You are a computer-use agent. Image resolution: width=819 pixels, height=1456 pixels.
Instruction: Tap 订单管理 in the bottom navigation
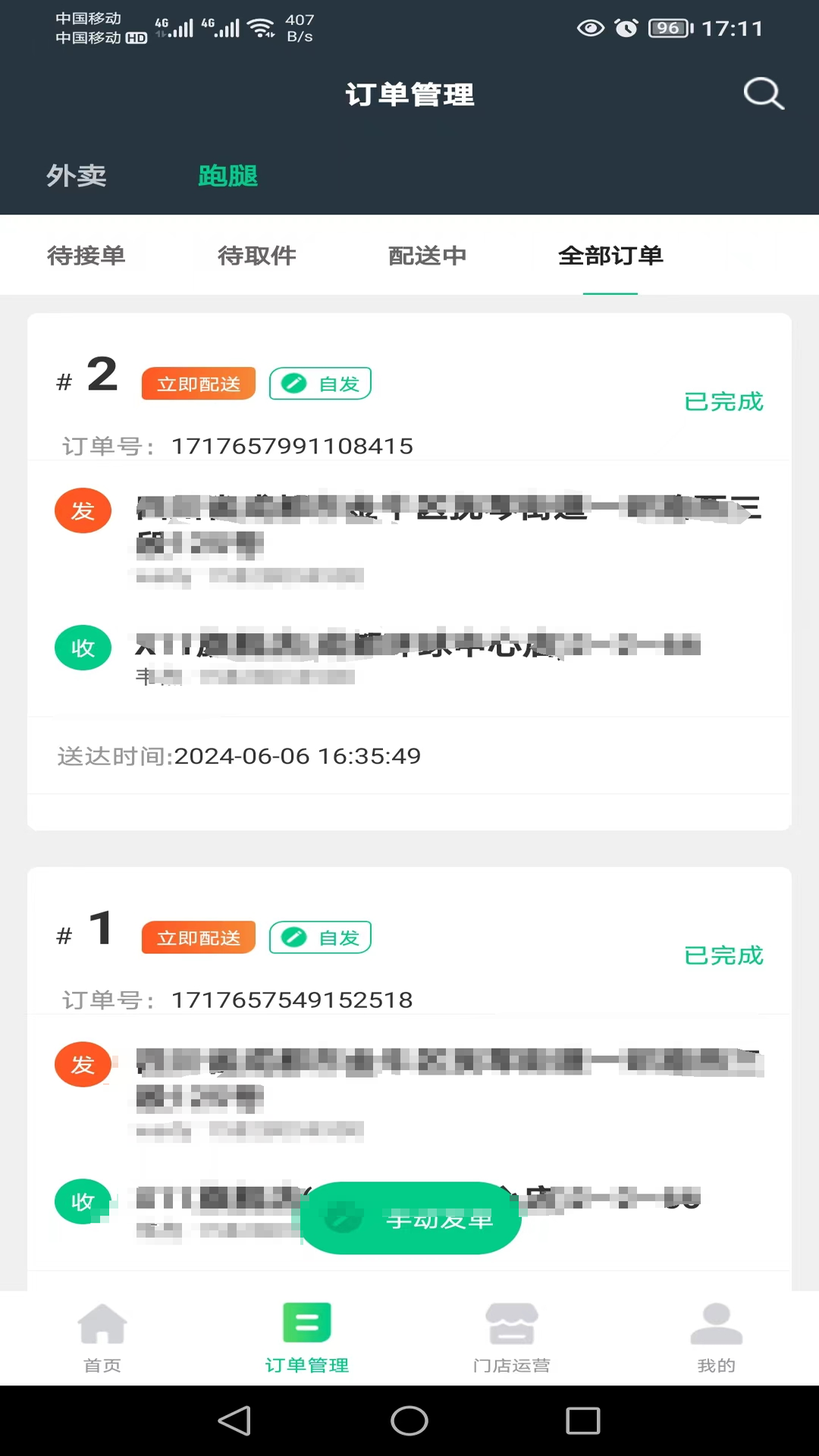click(307, 1338)
